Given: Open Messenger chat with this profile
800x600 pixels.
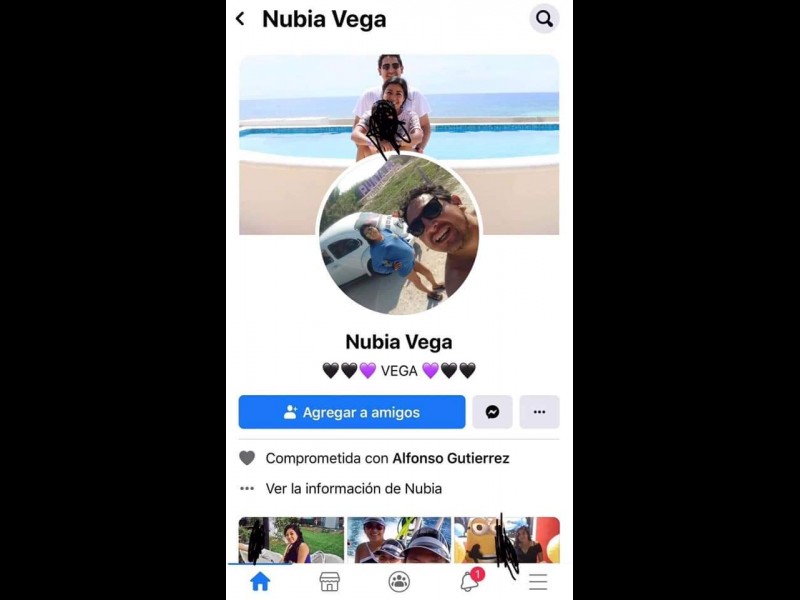Looking at the screenshot, I should (x=492, y=412).
